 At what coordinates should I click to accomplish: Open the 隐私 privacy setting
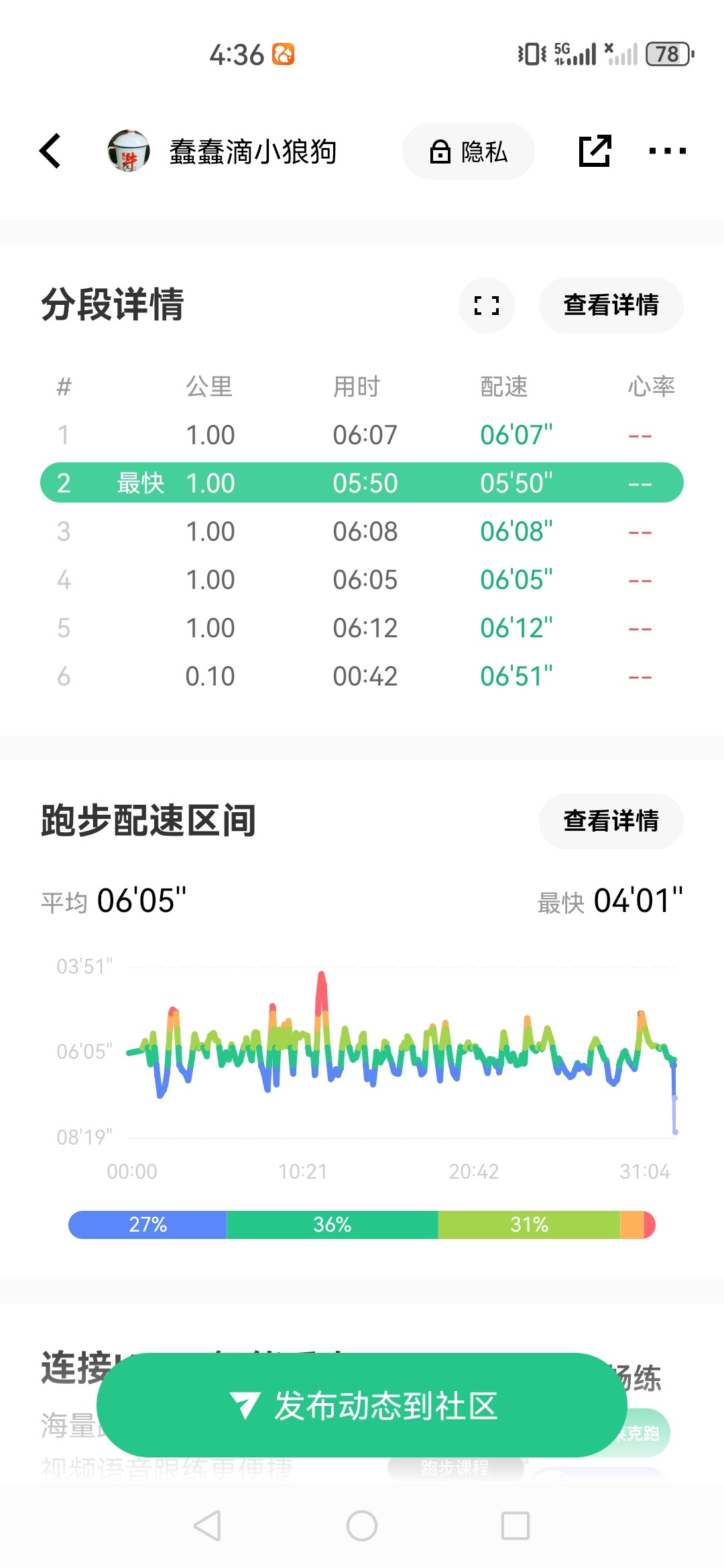[468, 151]
